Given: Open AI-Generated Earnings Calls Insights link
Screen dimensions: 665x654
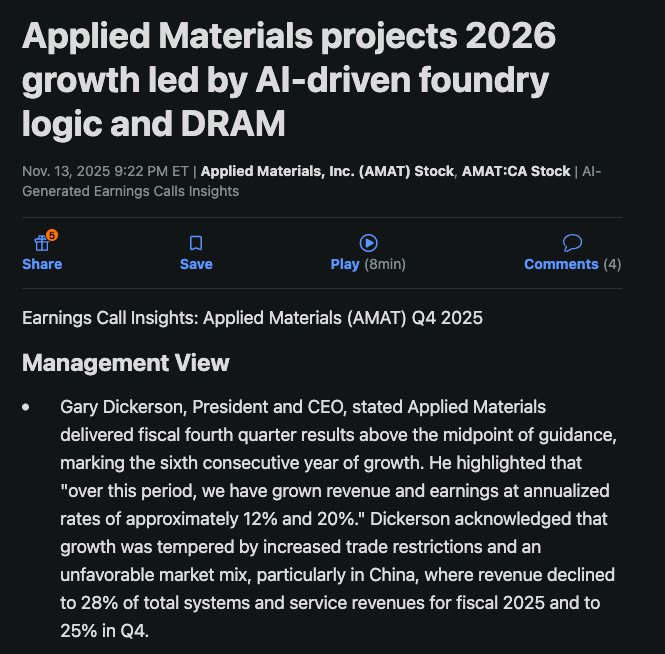Looking at the screenshot, I should pos(130,190).
